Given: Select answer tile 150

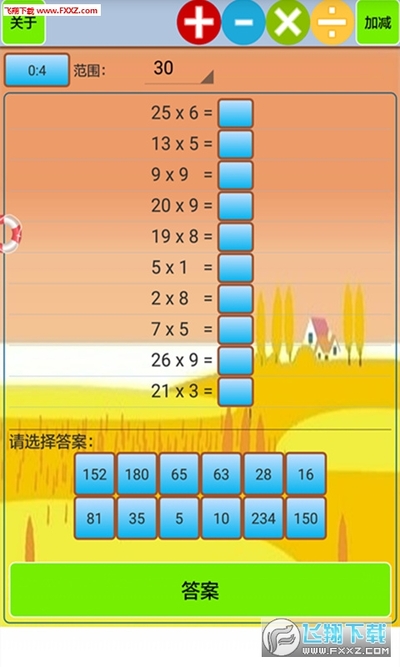Looking at the screenshot, I should (x=306, y=518).
